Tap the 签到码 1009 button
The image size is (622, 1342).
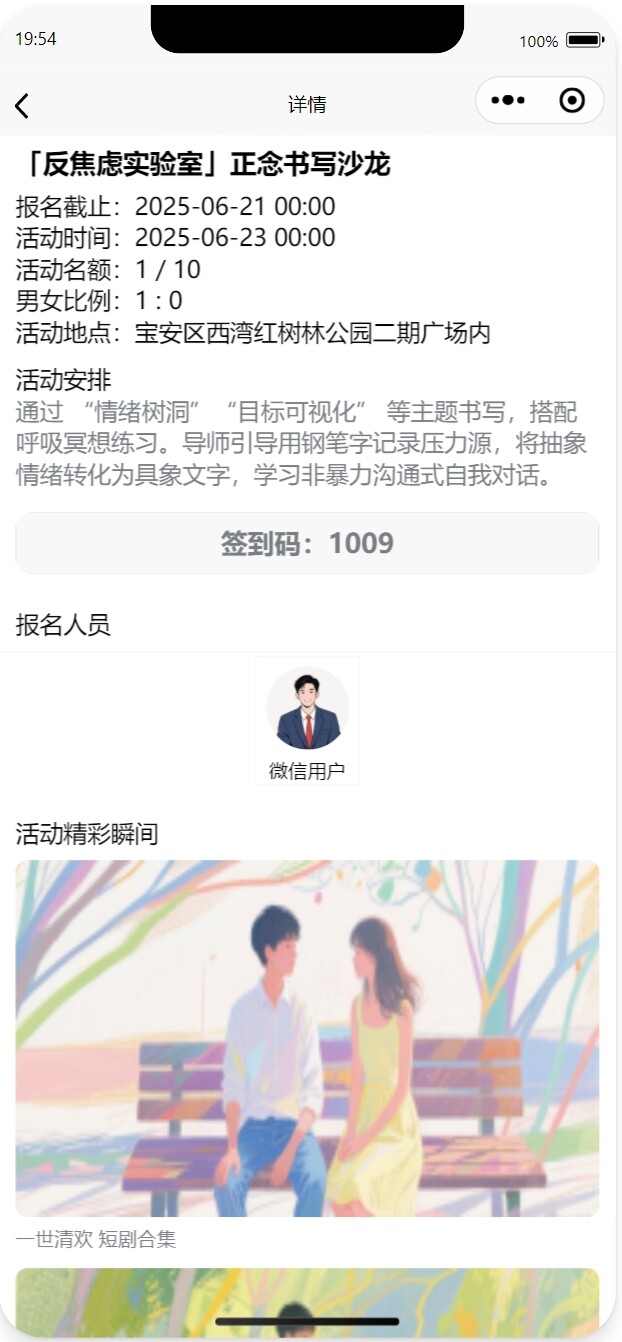307,544
